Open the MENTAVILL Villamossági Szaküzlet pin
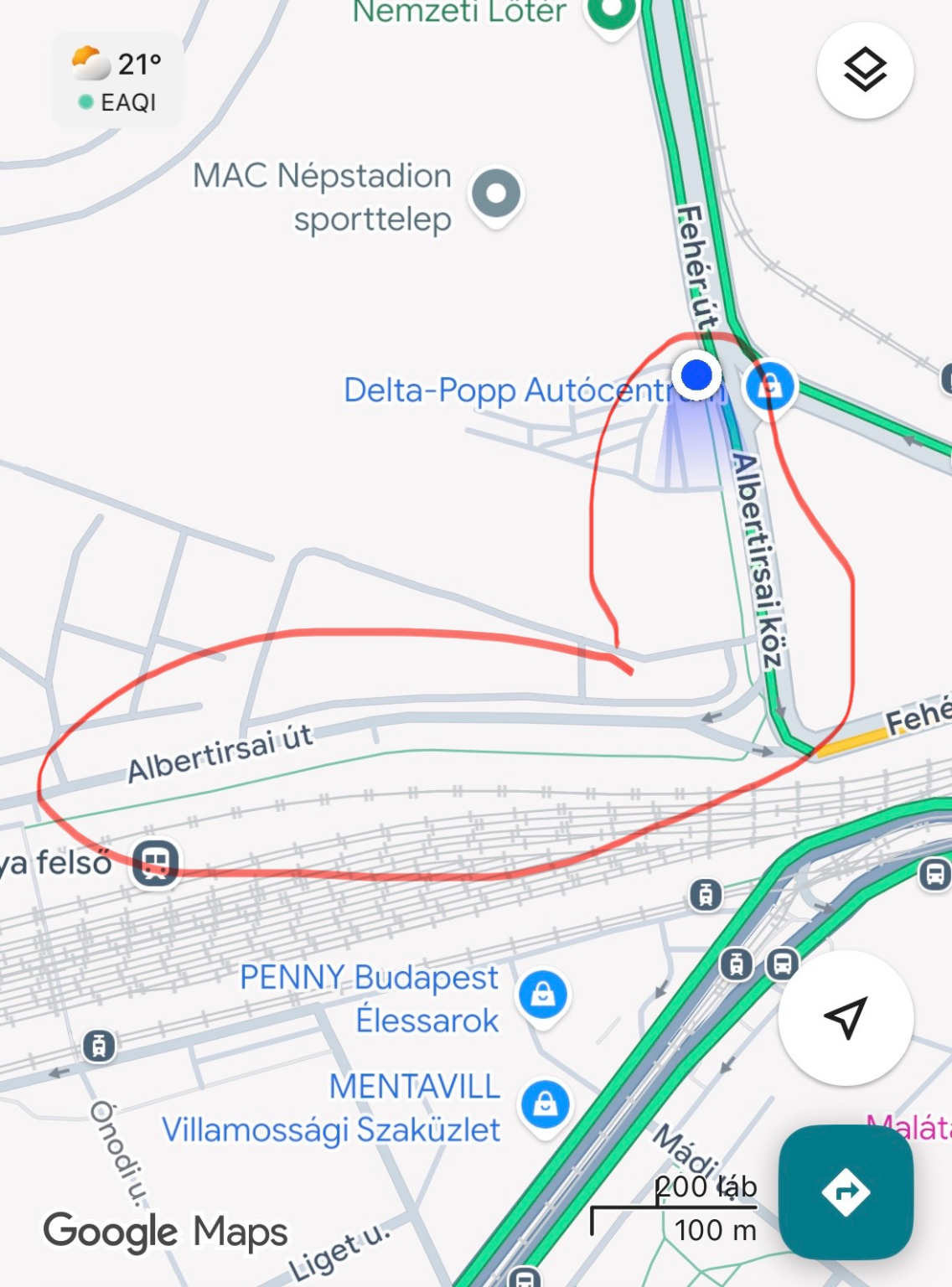The image size is (952, 1287). (x=545, y=1103)
